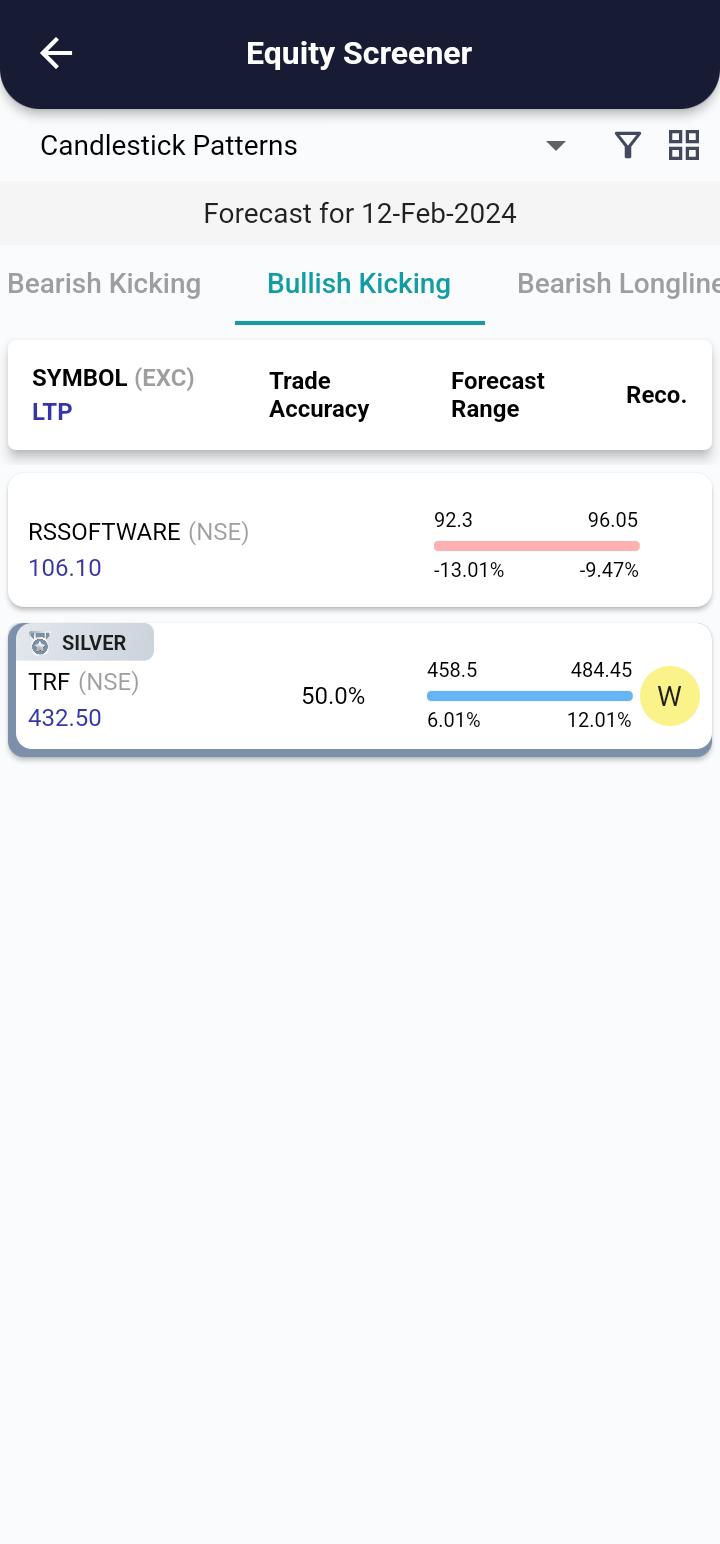Switch to the Bullish Kicking tab
The height and width of the screenshot is (1544, 720).
click(359, 283)
